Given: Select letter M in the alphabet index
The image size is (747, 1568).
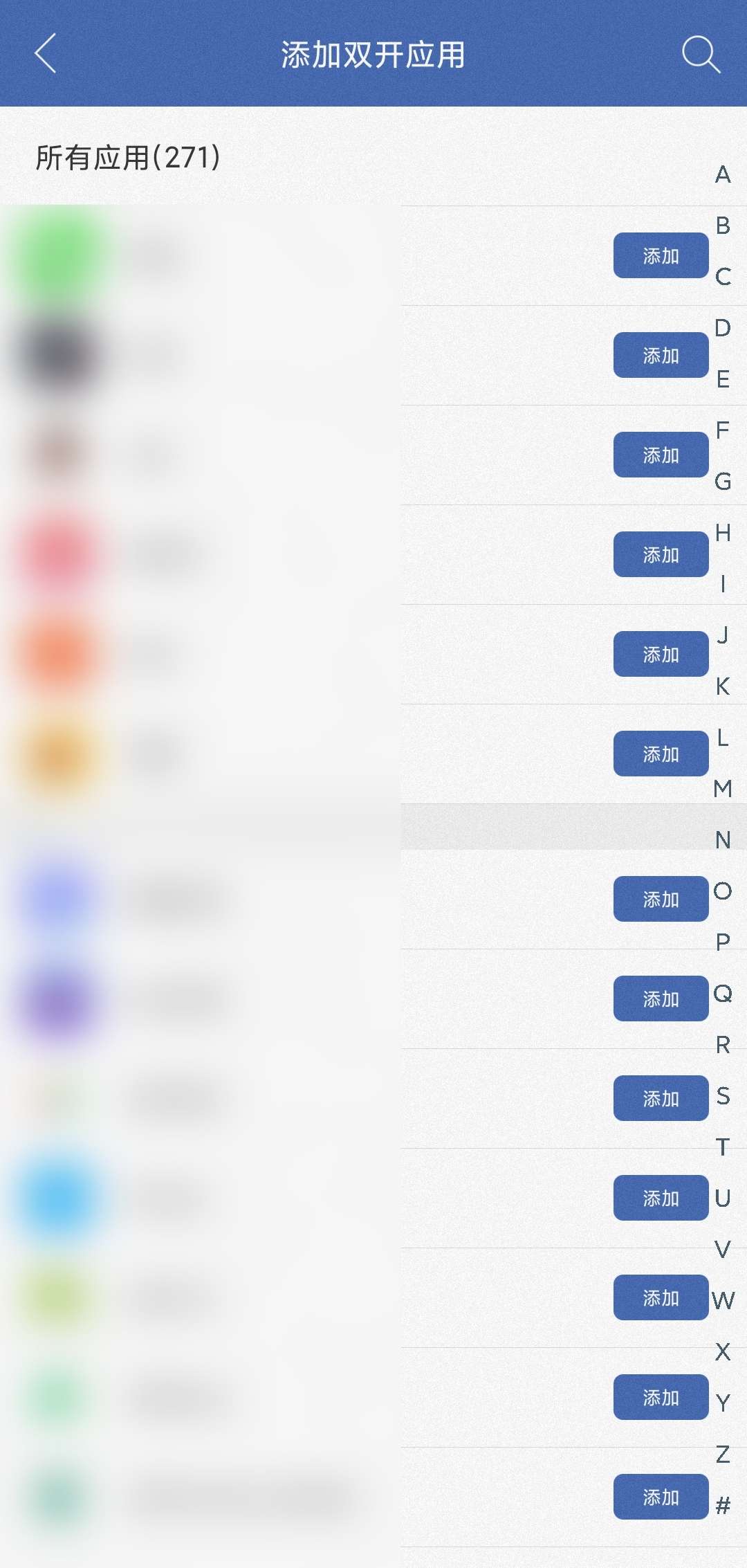Looking at the screenshot, I should pyautogui.click(x=723, y=788).
